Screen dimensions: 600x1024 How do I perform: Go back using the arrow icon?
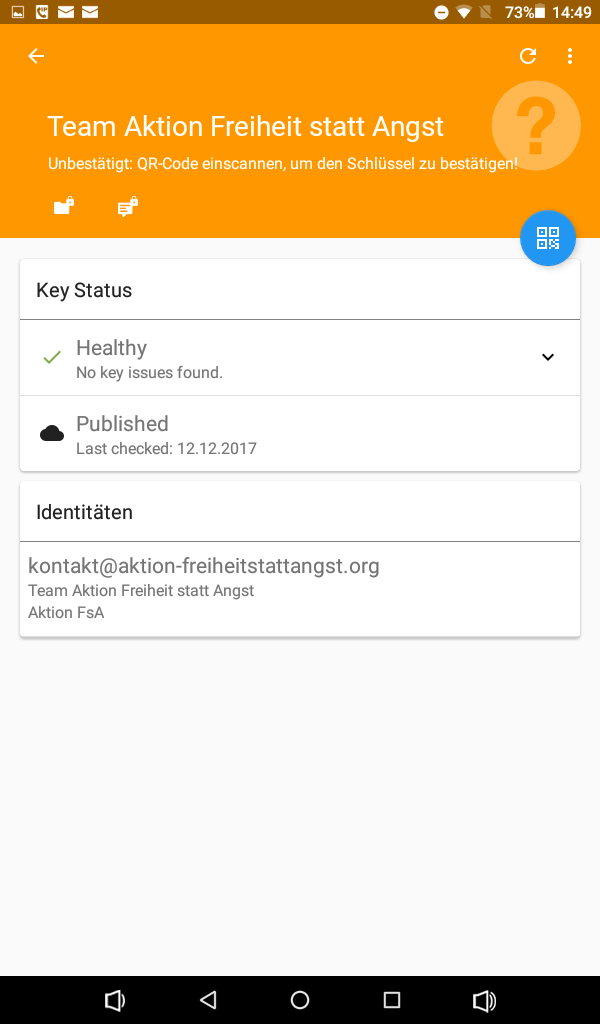[36, 56]
